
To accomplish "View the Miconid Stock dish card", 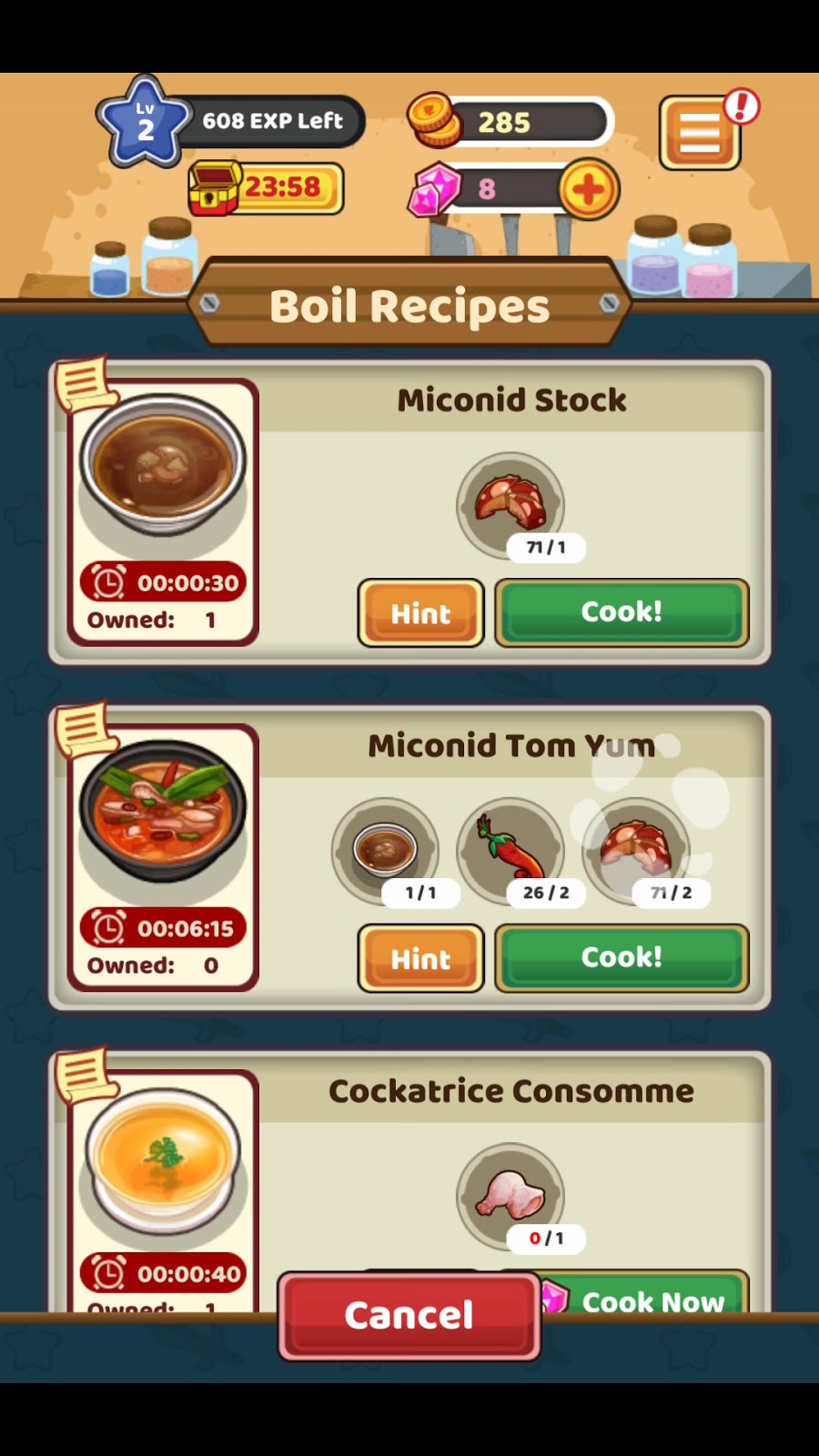I will click(x=163, y=511).
